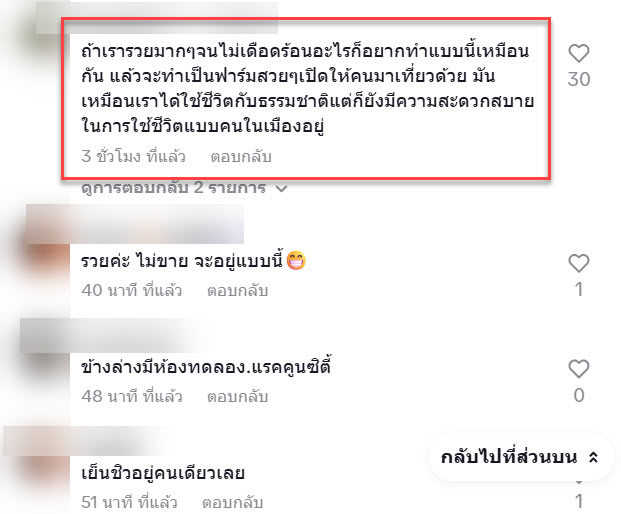This screenshot has width=621, height=514.
Task: Reply to the comment posted 40 นาที ที่แล้ว
Action: tap(237, 291)
